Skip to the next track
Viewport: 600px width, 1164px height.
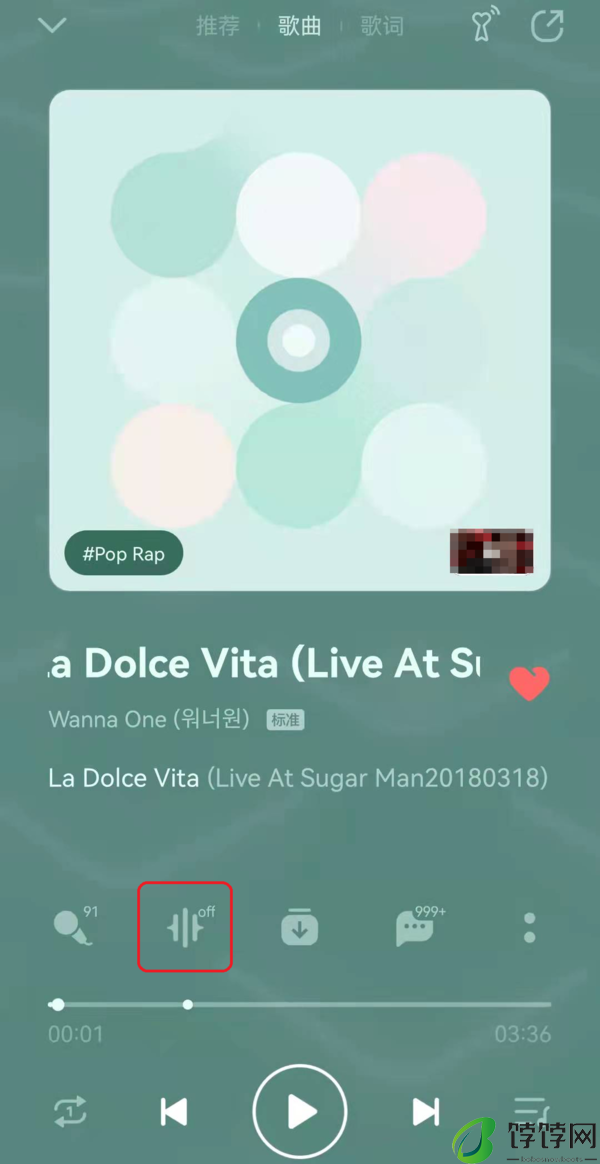[x=426, y=1111]
